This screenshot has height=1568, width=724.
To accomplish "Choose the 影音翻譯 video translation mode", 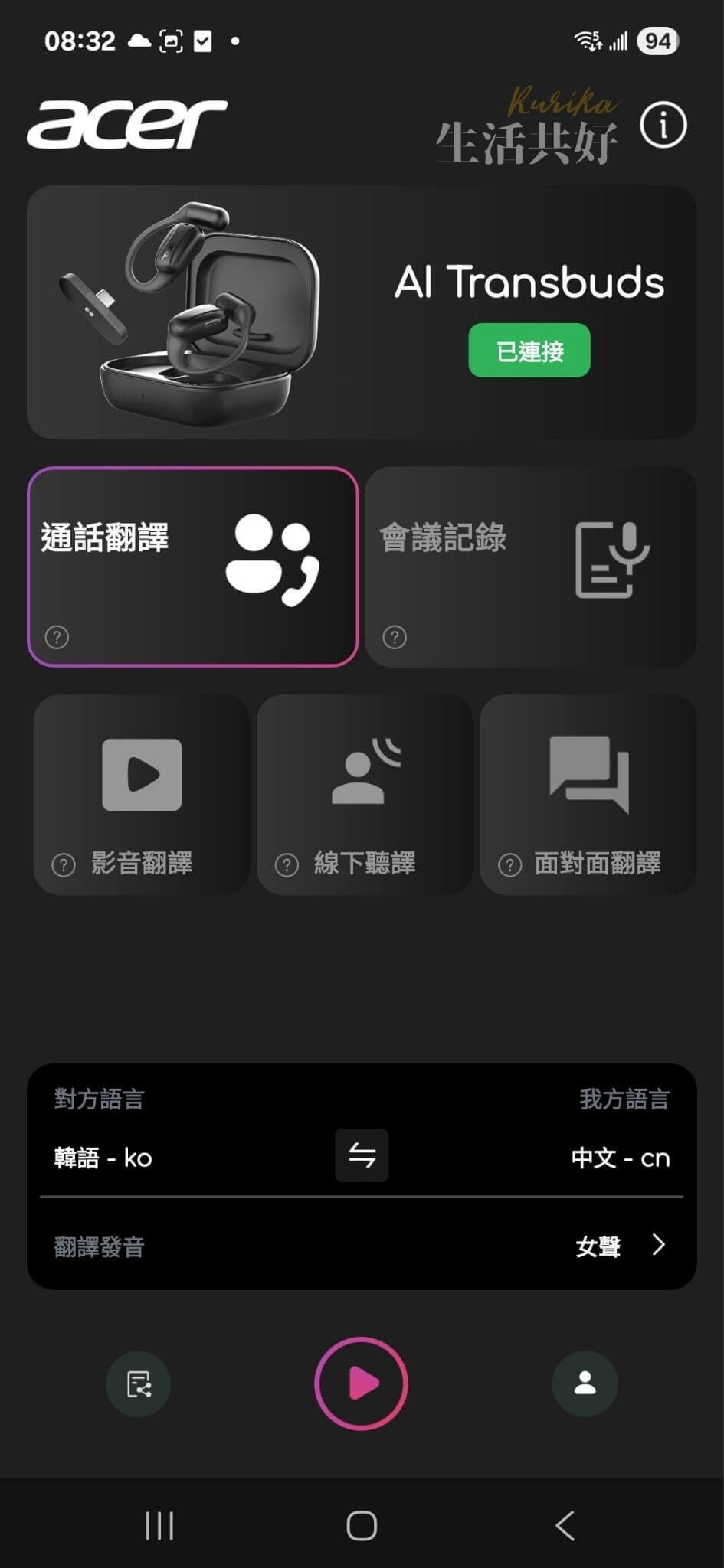I will coord(142,794).
